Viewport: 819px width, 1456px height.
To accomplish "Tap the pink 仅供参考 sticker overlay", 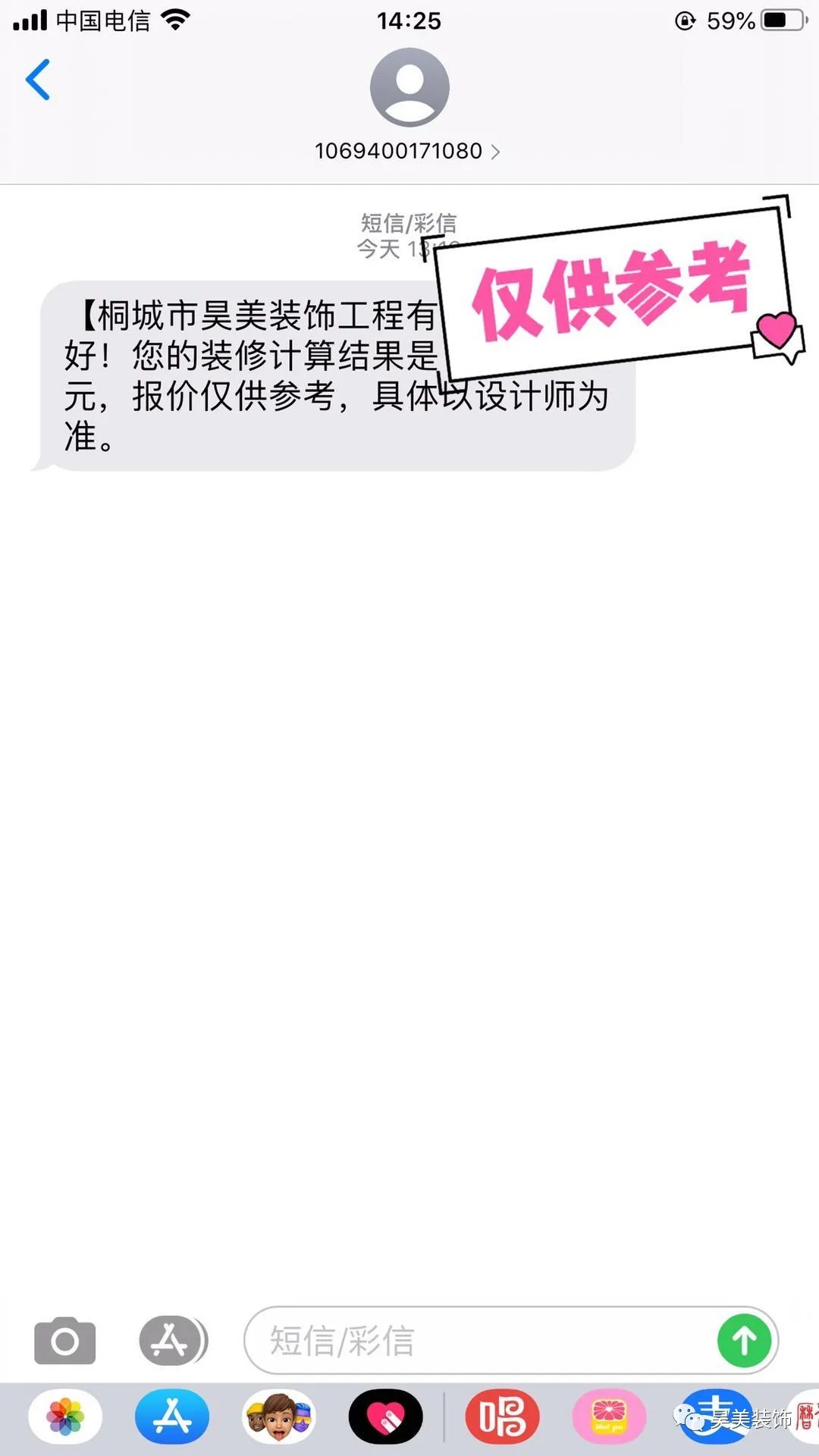I will tap(614, 292).
